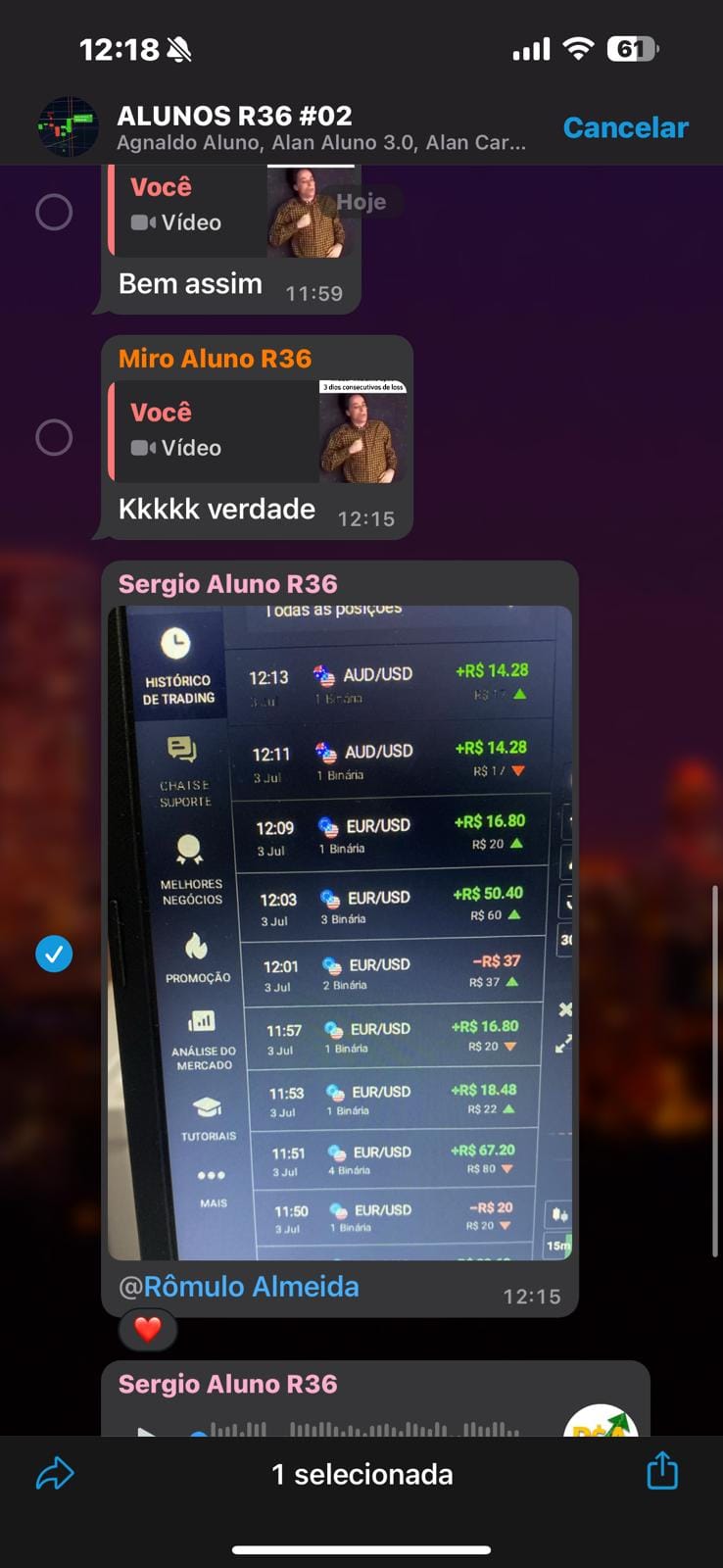The height and width of the screenshot is (1568, 723).
Task: Cancel message selection
Action: point(625,127)
